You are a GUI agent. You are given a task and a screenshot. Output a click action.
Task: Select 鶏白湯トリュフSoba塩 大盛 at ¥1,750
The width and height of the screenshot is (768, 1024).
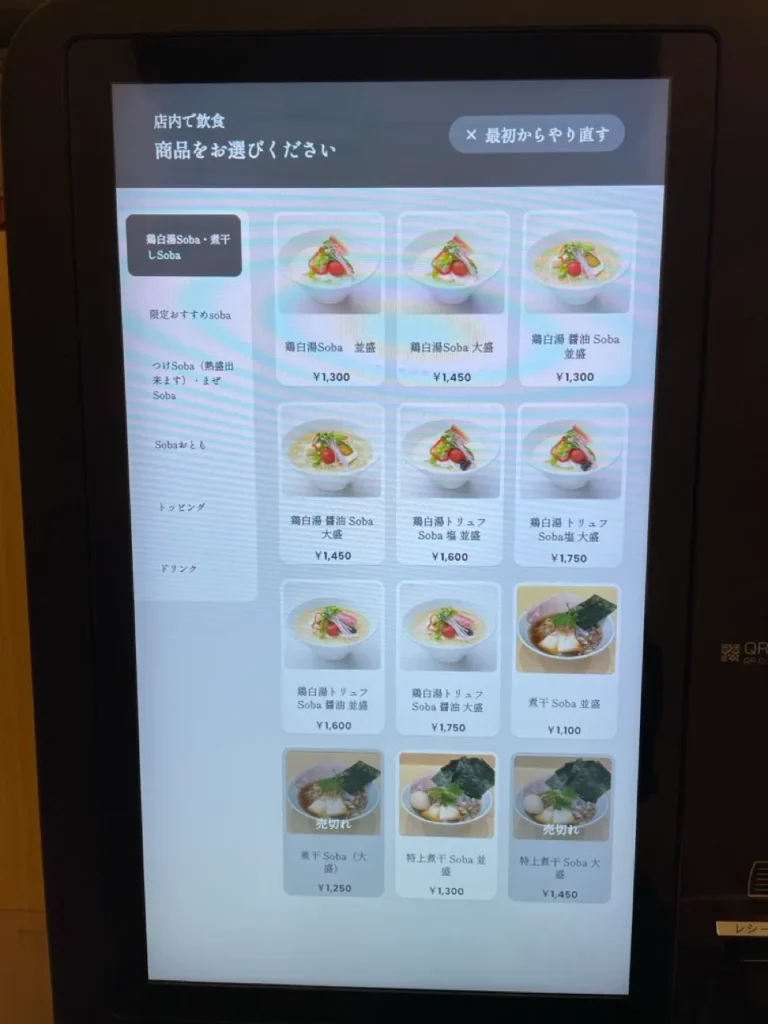point(570,484)
